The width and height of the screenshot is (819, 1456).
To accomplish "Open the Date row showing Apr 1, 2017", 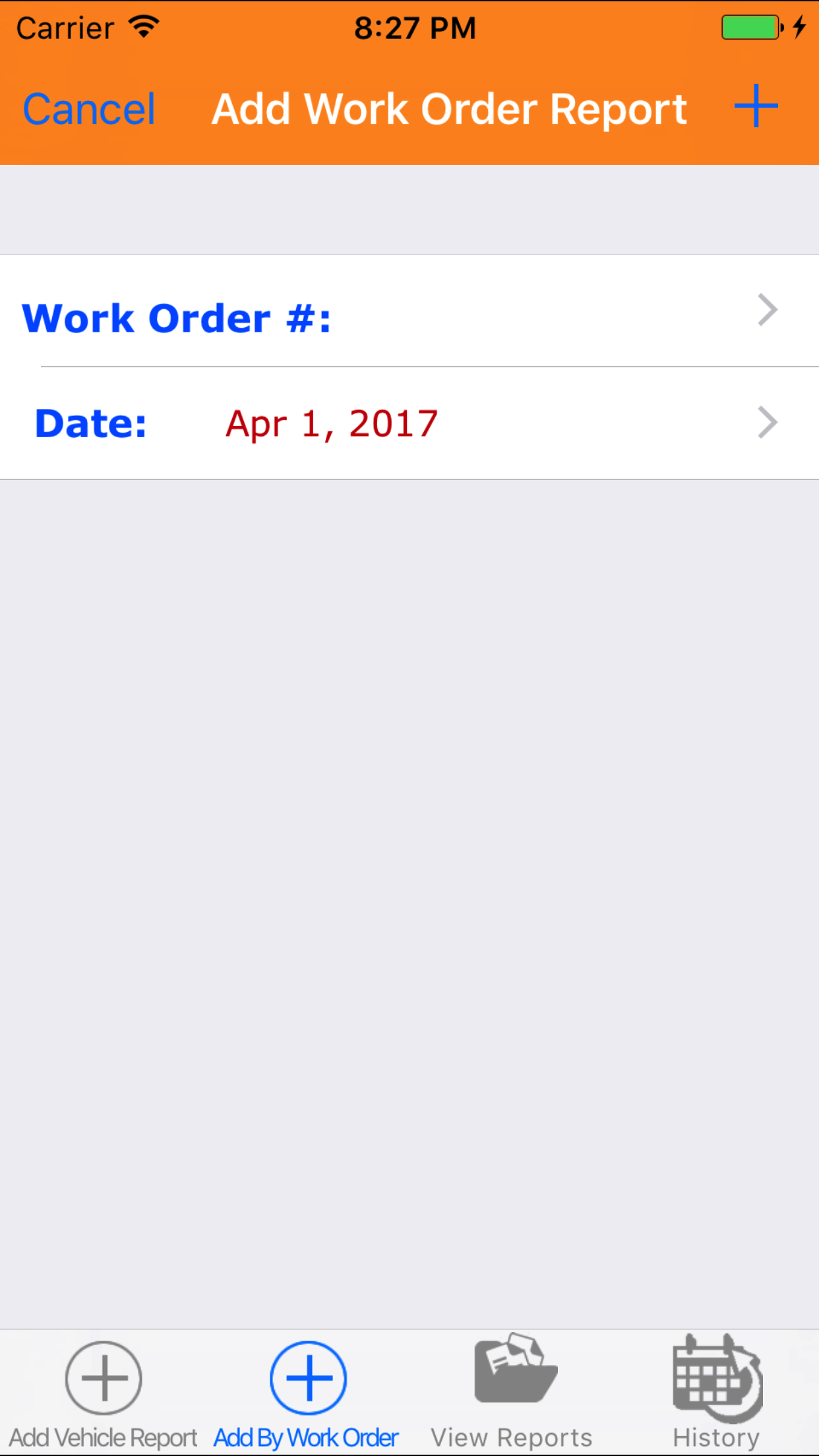I will tap(409, 423).
